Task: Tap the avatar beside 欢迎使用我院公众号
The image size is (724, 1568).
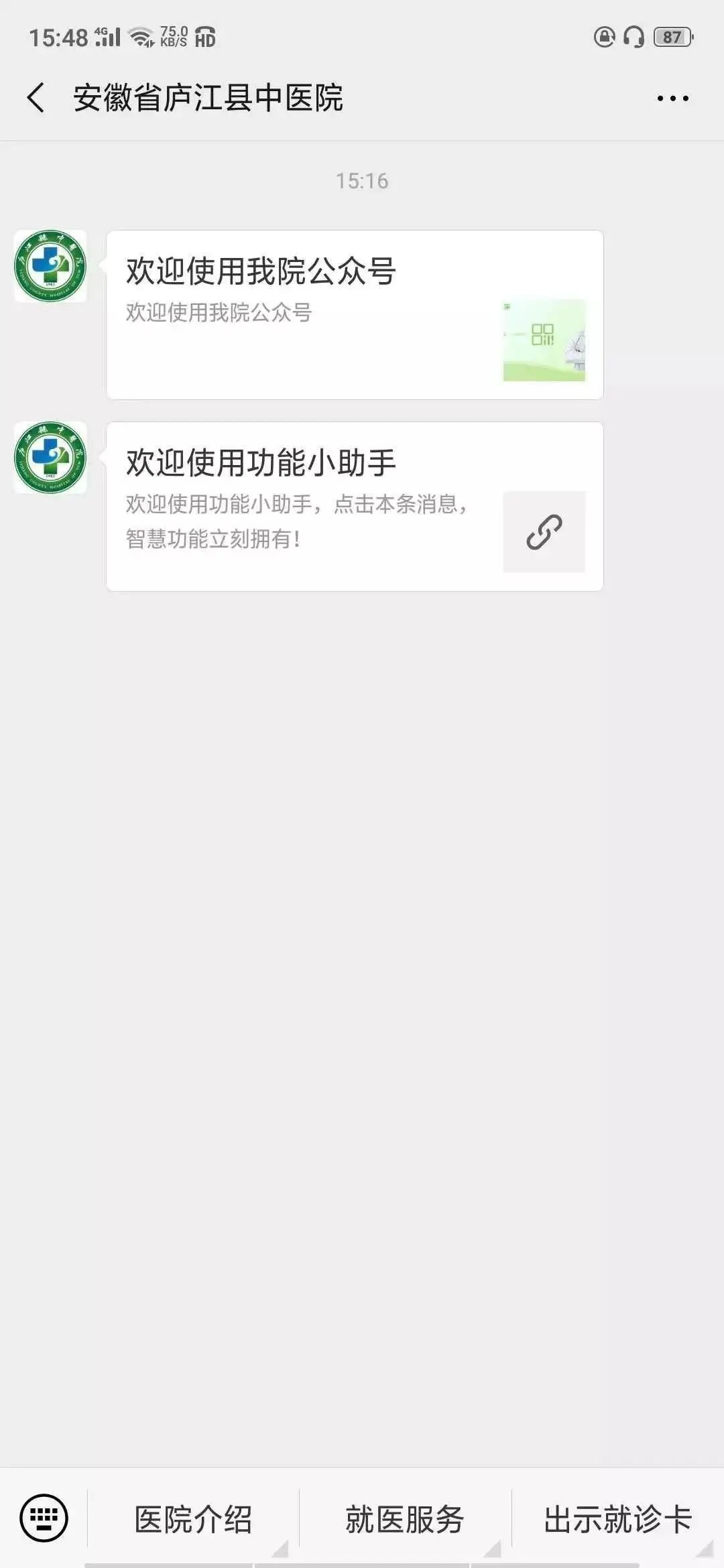Action: click(51, 266)
